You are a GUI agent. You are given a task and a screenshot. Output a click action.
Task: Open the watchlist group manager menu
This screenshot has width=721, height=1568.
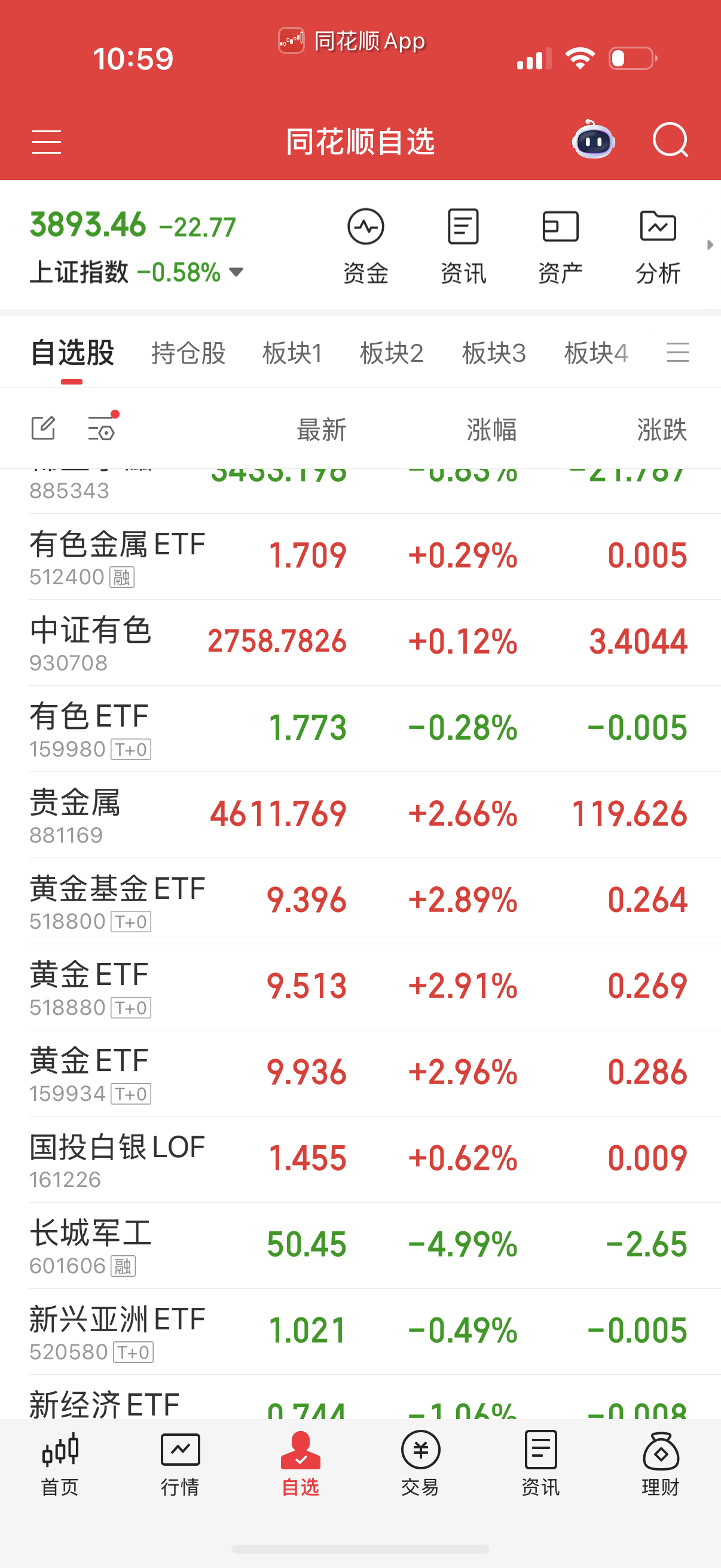[677, 352]
